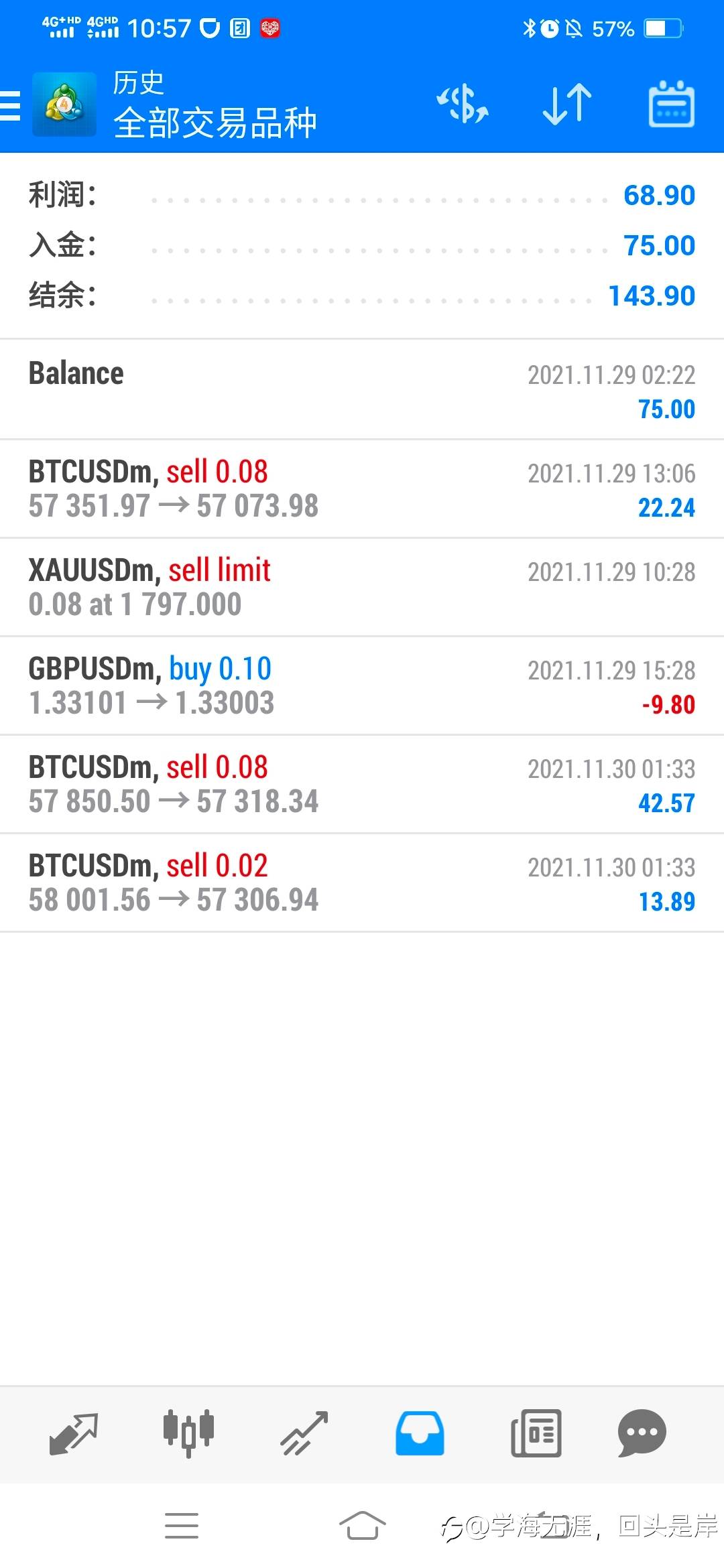This screenshot has height=1568, width=724.
Task: Expand the GBPUSDm buy 0.10 trade
Action: coord(362,685)
